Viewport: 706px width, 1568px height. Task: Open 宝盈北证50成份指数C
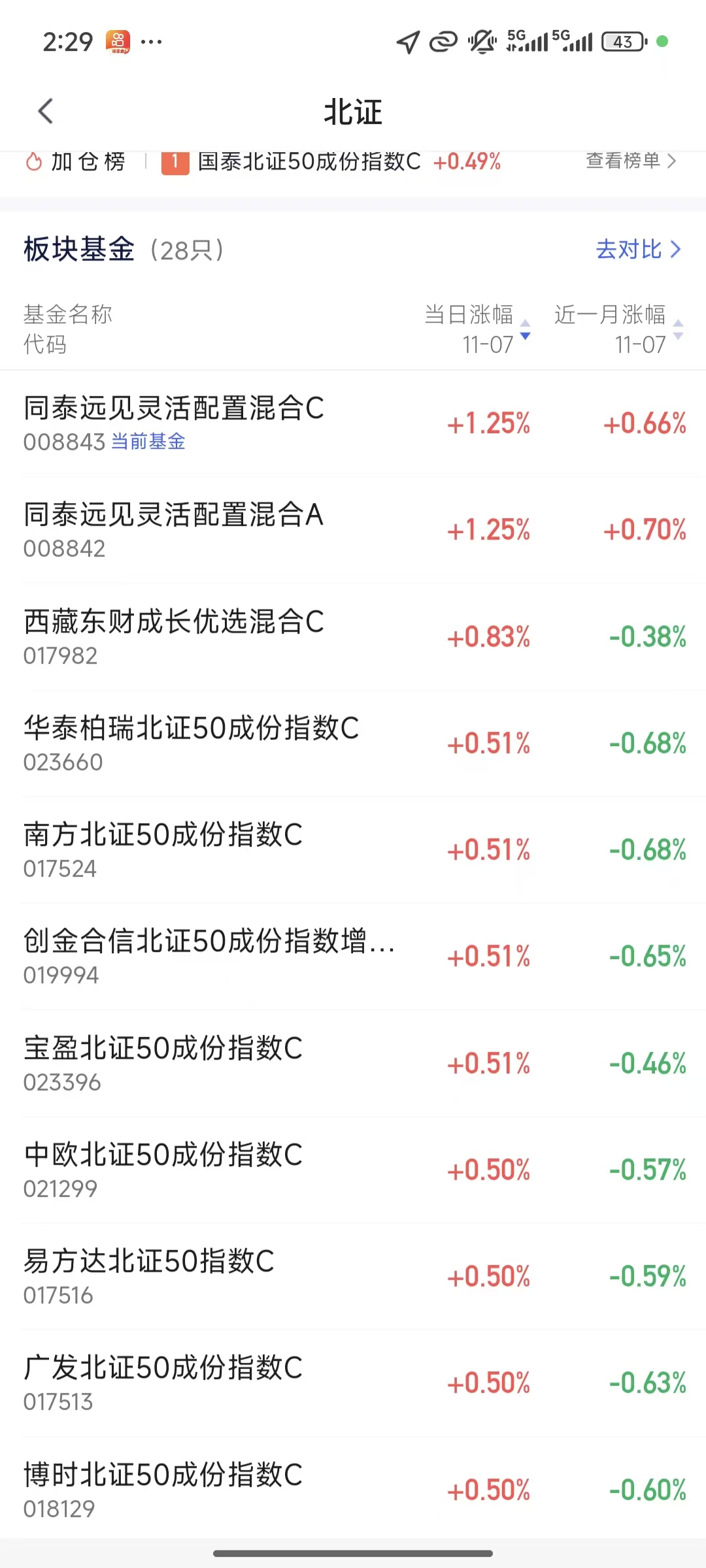pos(163,1063)
